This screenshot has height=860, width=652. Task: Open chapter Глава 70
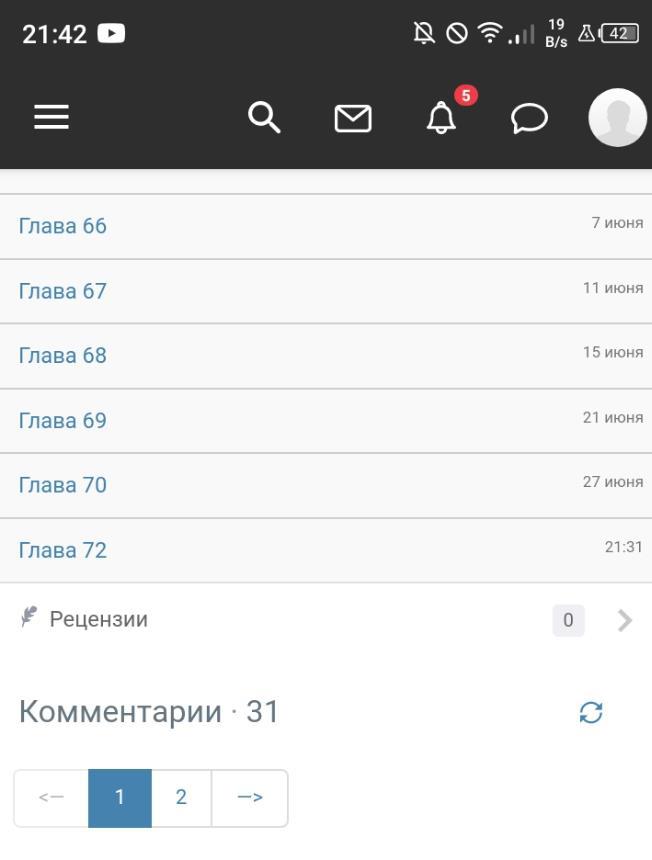click(x=63, y=485)
